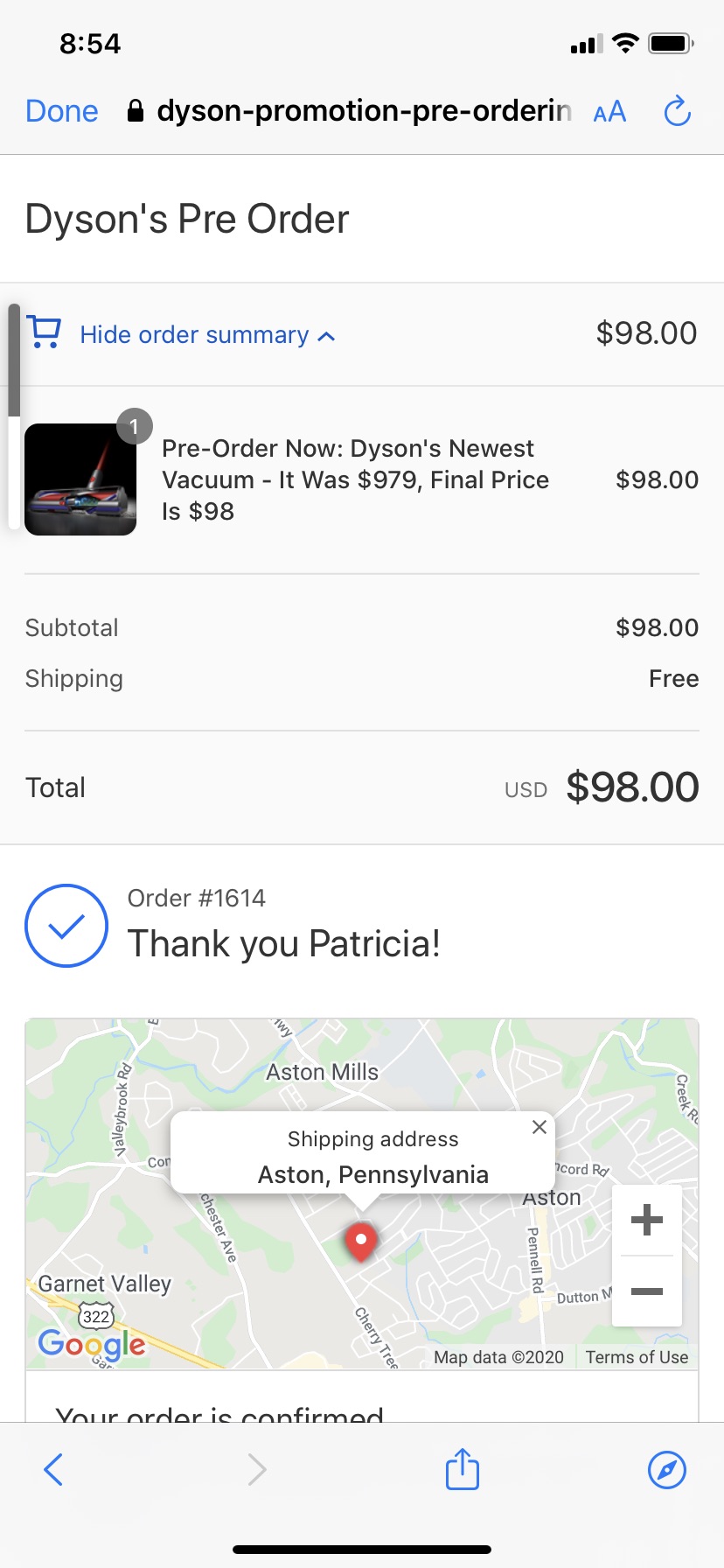Tap Done to close the browser view
This screenshot has height=1568, width=724.
point(62,111)
